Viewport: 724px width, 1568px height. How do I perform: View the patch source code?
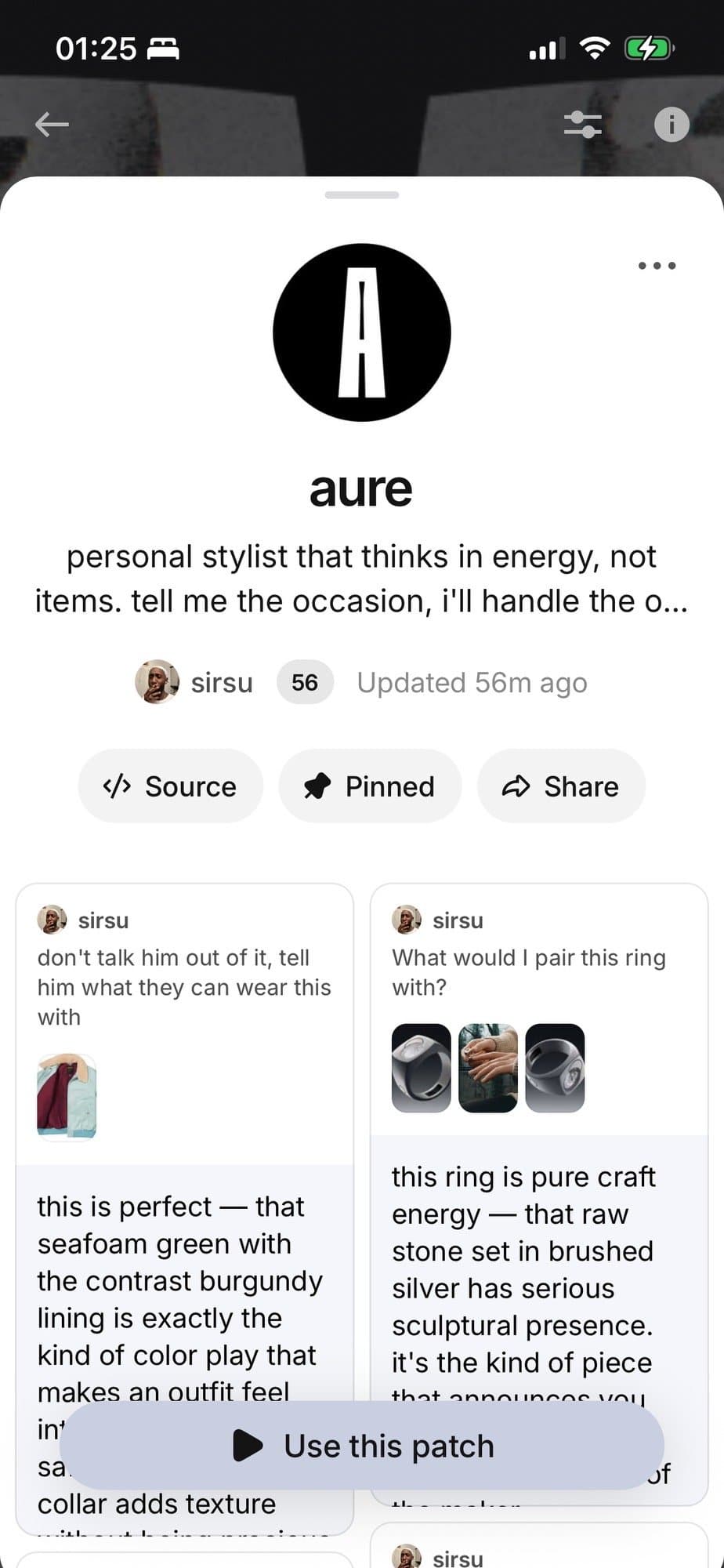click(171, 786)
